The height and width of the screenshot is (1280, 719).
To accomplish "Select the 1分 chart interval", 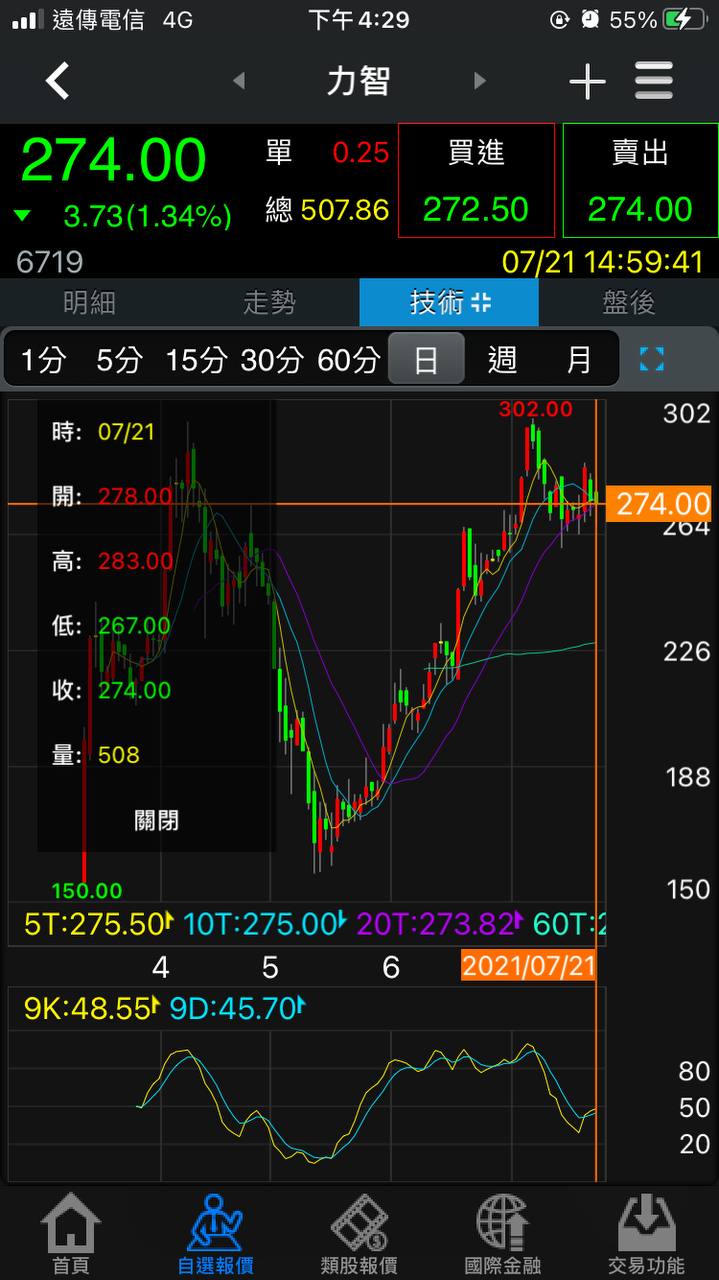I will (42, 360).
